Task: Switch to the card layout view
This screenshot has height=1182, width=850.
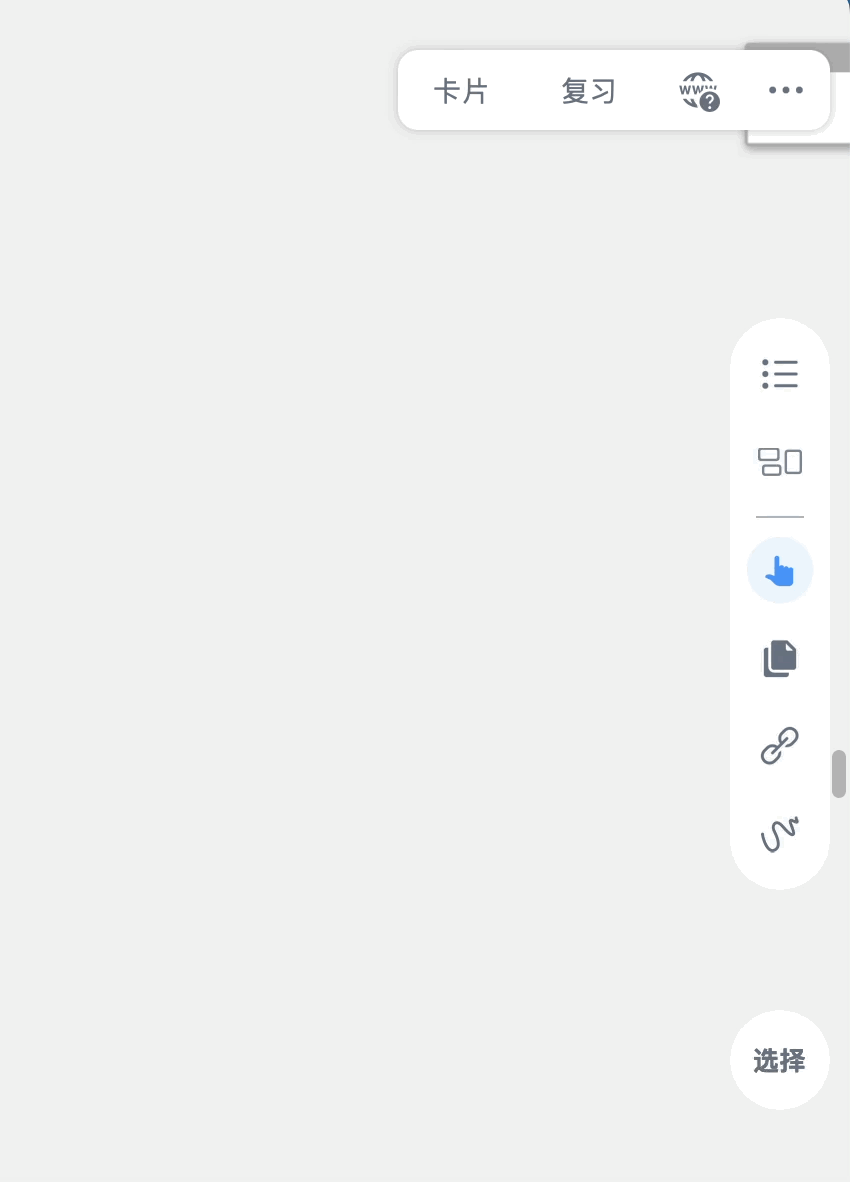Action: (x=780, y=462)
